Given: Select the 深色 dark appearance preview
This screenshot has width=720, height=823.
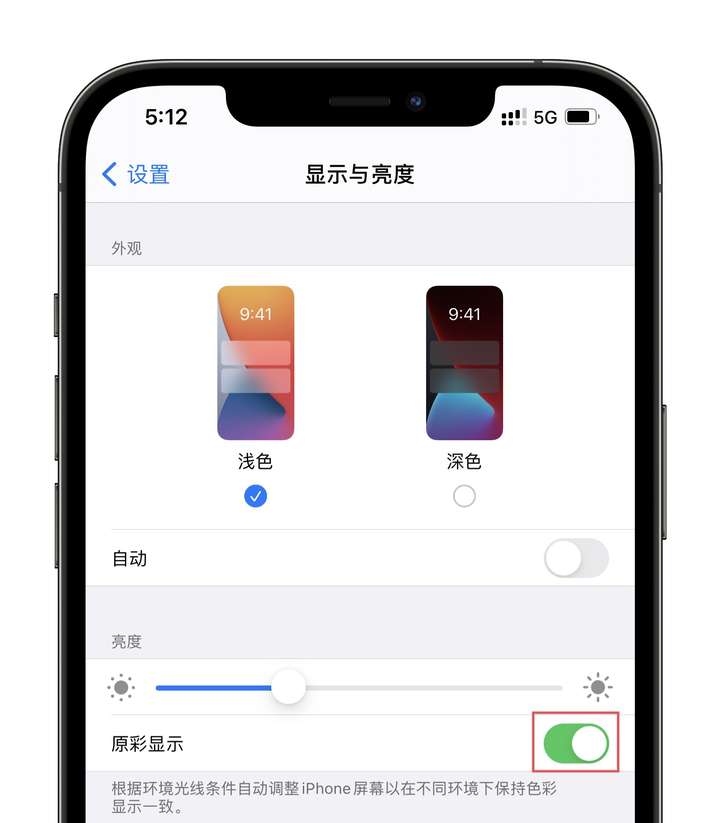Looking at the screenshot, I should pyautogui.click(x=464, y=363).
